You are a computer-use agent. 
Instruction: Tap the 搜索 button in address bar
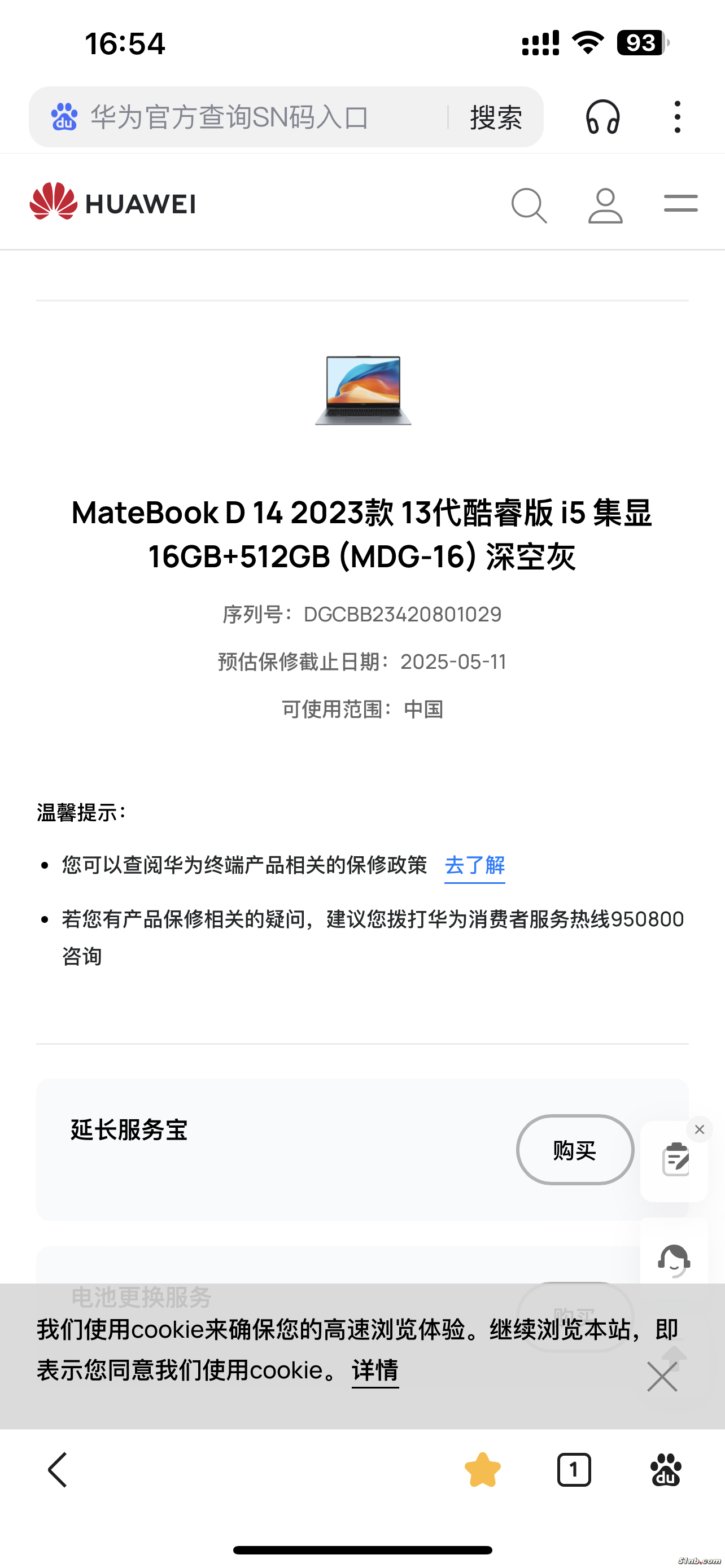(496, 117)
